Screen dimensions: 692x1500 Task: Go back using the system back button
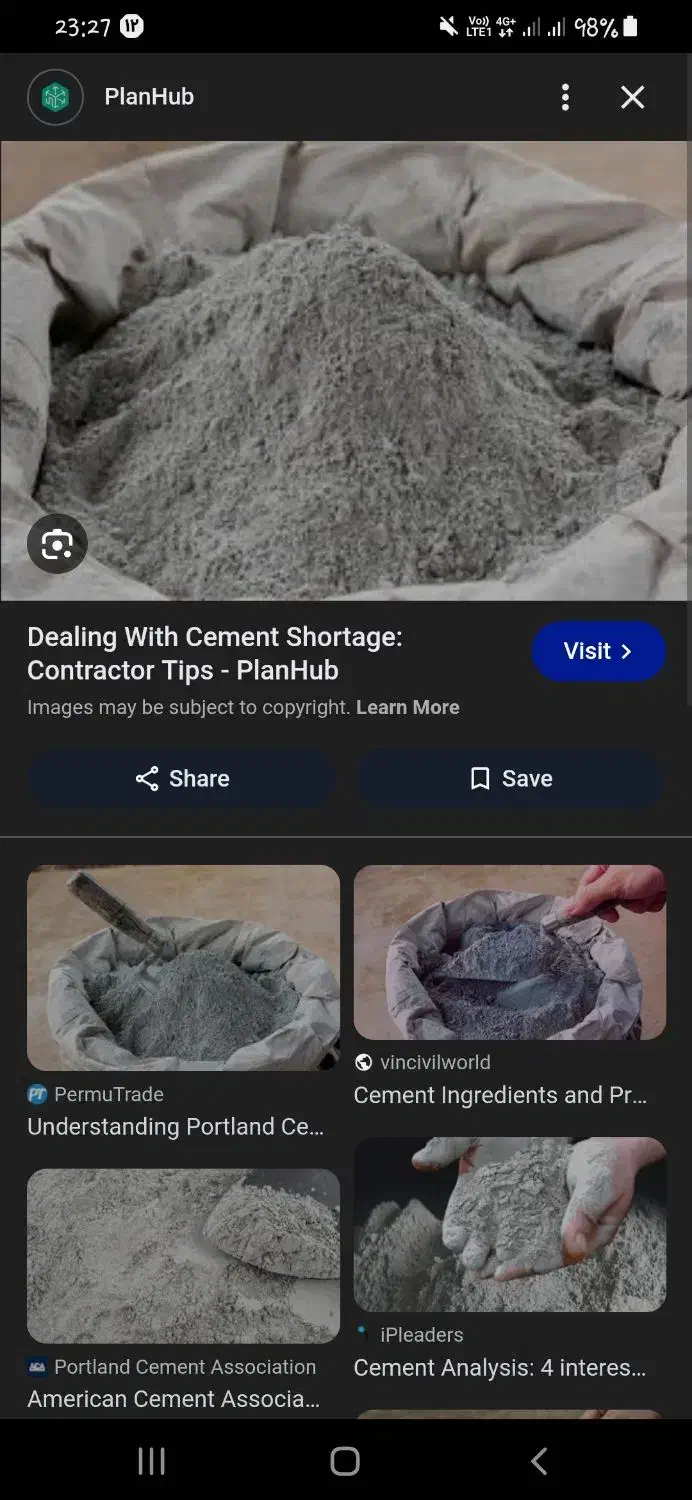click(539, 1461)
